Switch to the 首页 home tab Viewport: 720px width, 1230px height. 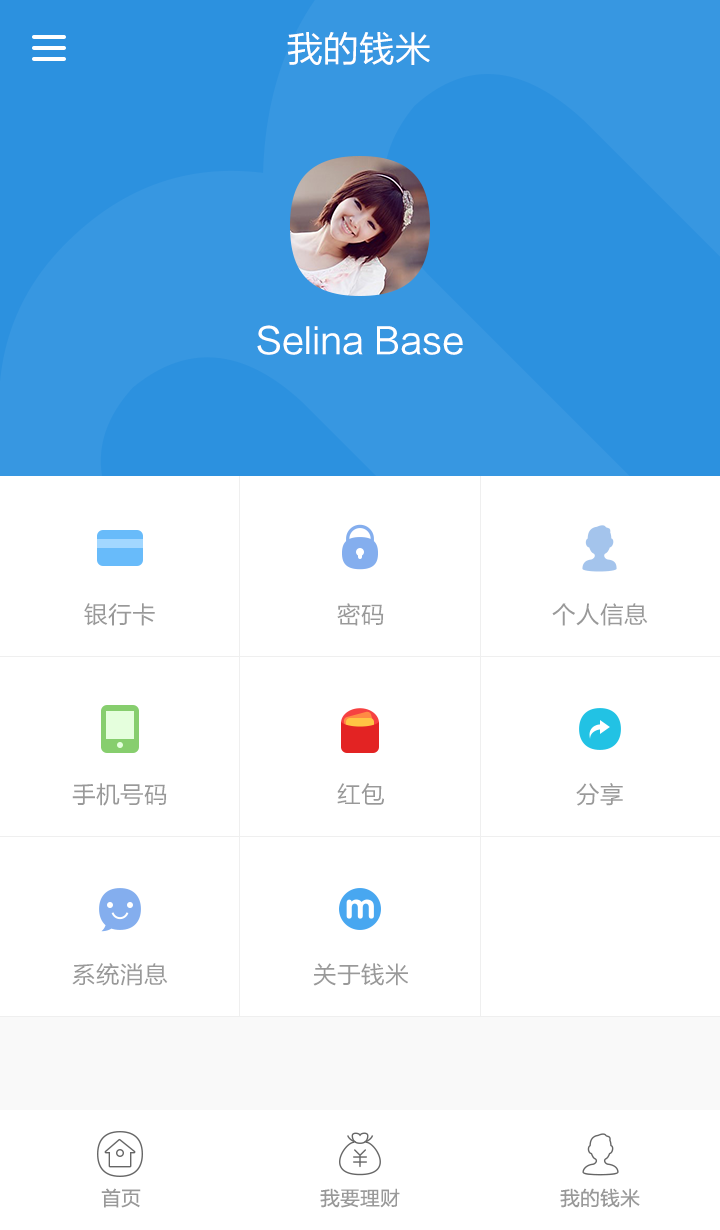click(x=120, y=1170)
